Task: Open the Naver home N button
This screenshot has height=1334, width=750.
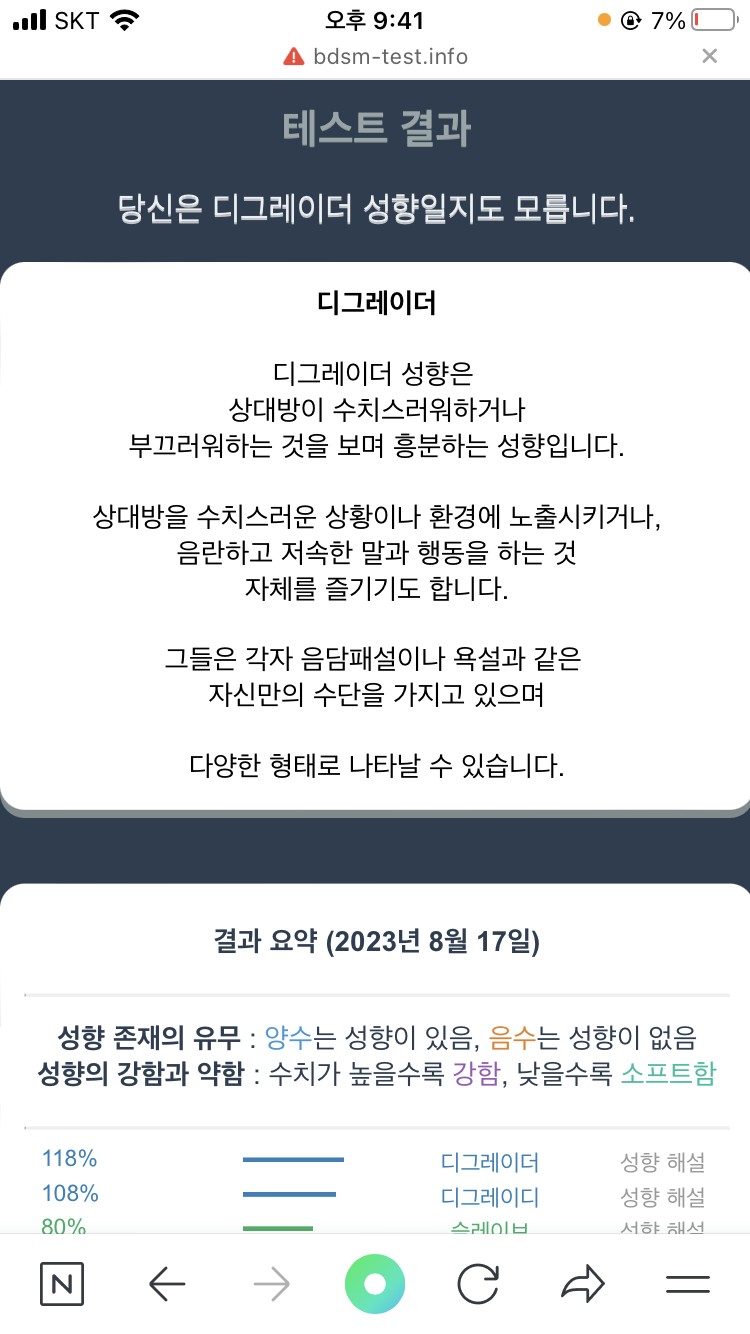Action: pos(62,1284)
